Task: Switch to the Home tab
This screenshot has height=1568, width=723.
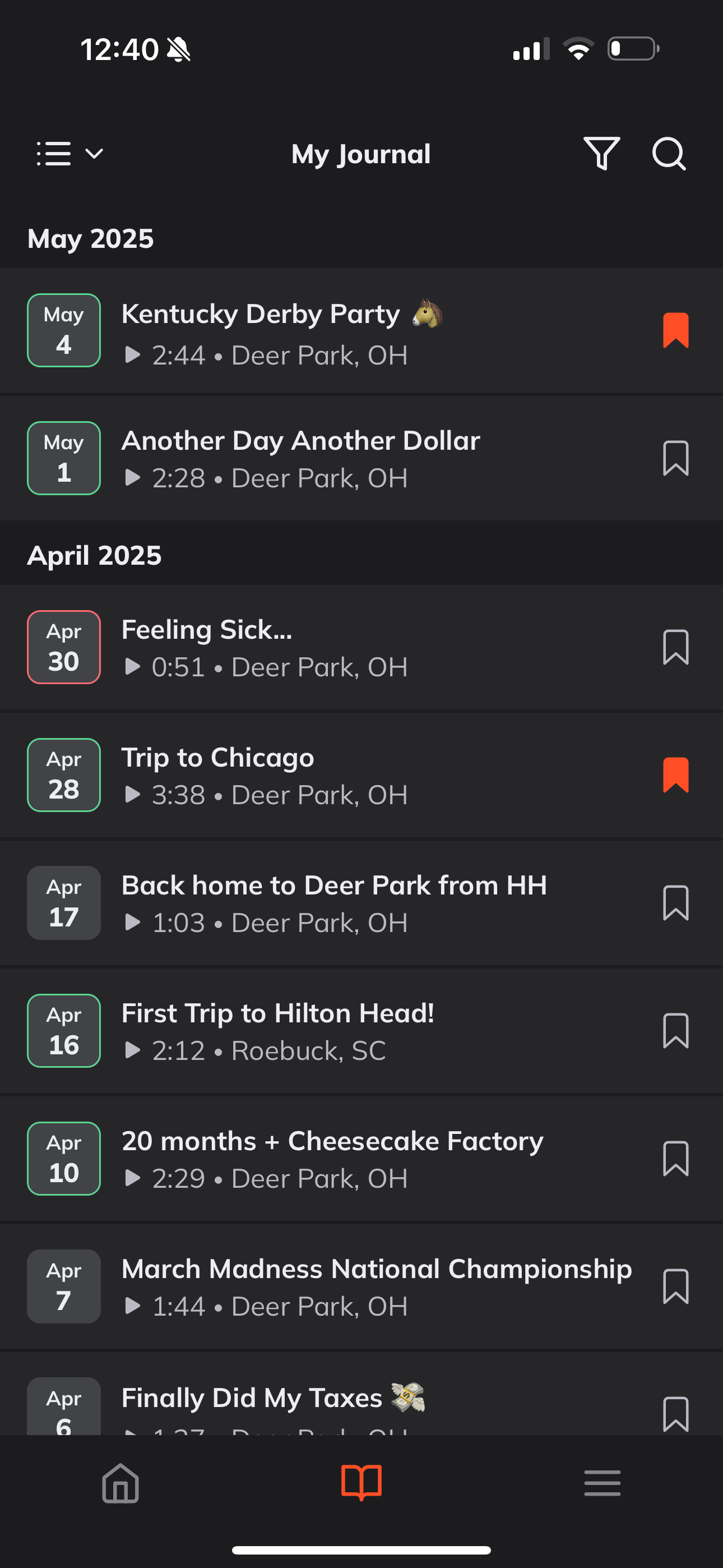Action: (x=121, y=1483)
